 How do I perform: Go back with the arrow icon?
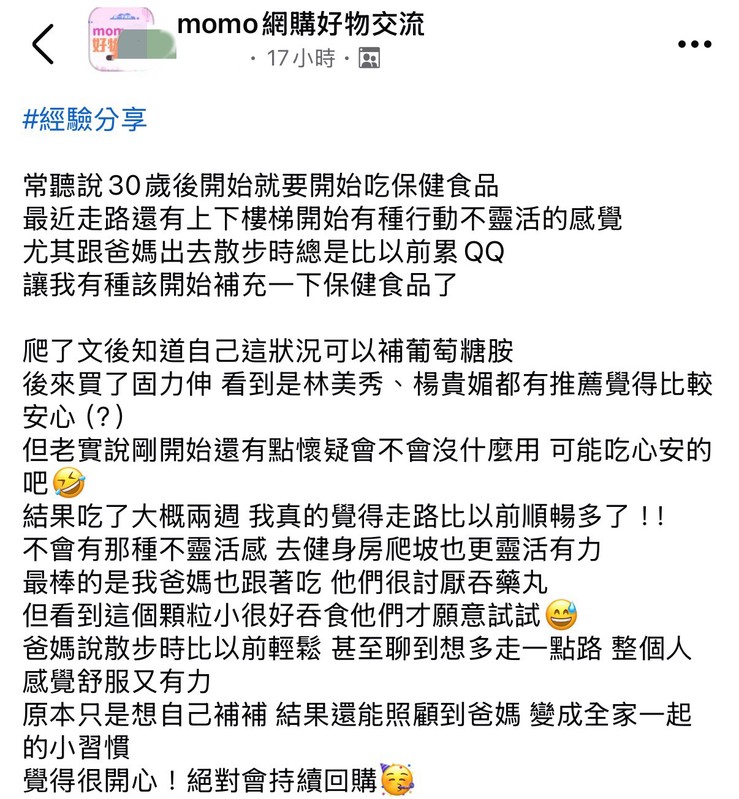tap(43, 45)
